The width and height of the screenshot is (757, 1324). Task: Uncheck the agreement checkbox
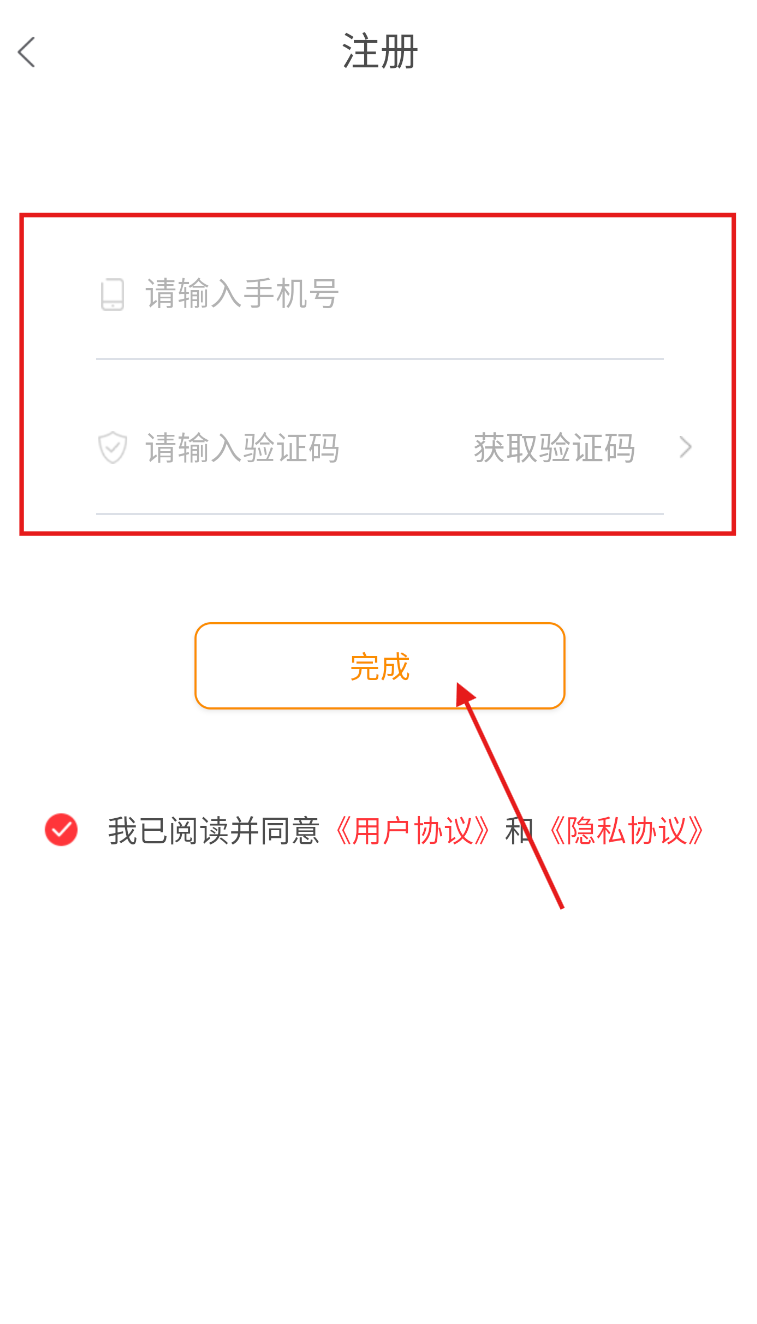click(61, 830)
